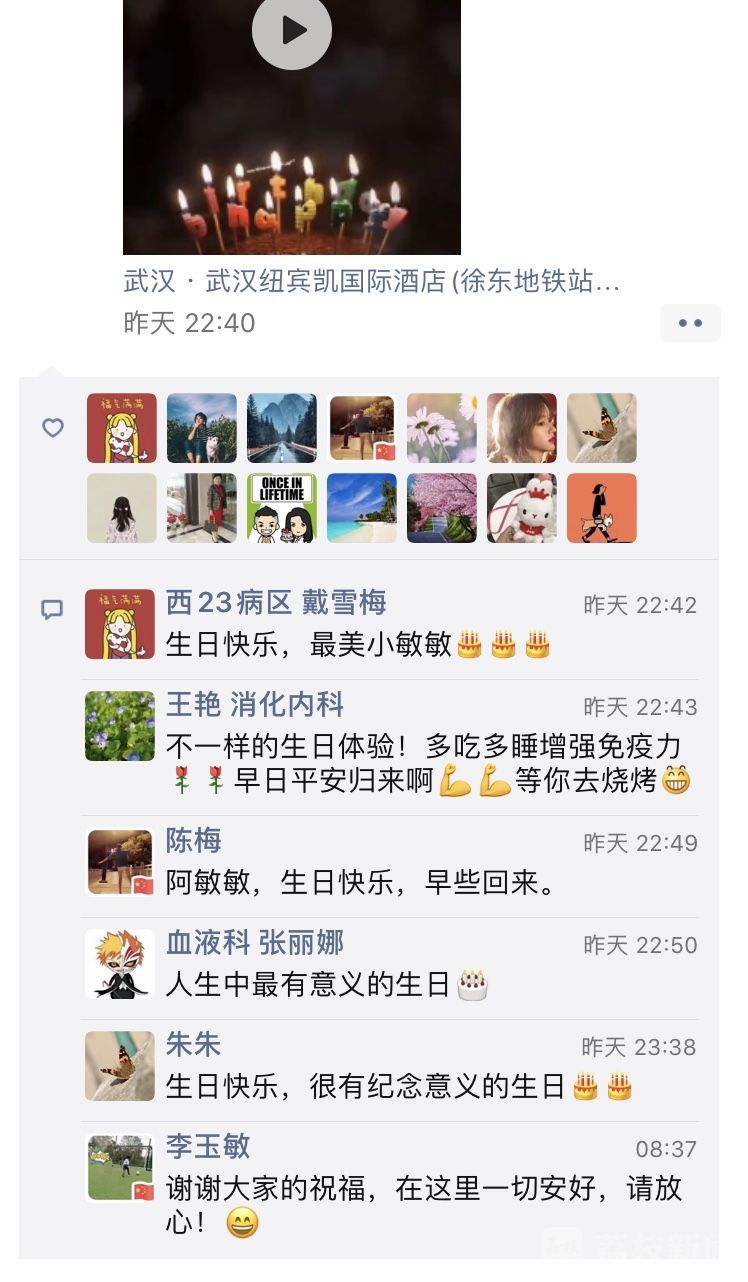View the liker with the orange dog-walker avatar

[x=602, y=508]
